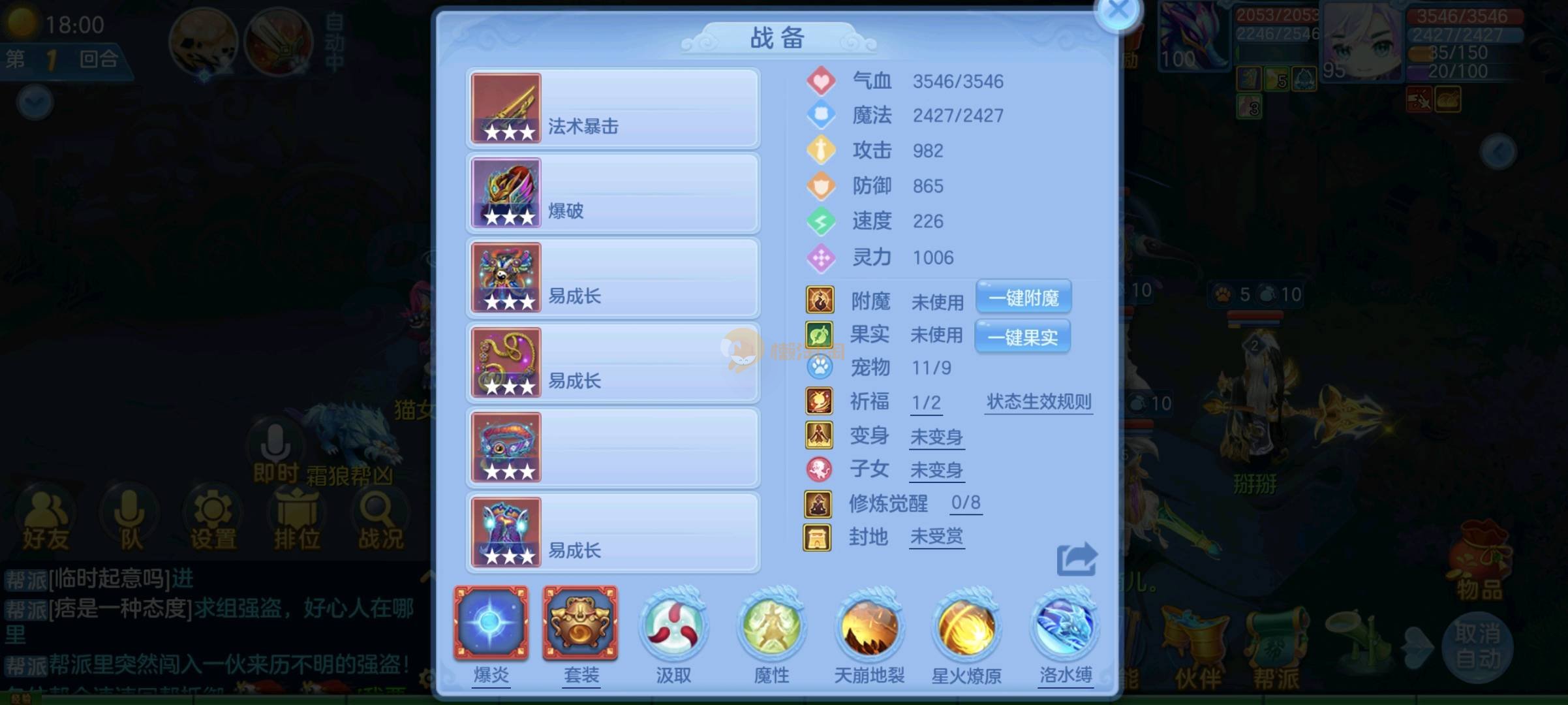
Task: Tap the 一键附魔 button
Action: click(x=1023, y=298)
